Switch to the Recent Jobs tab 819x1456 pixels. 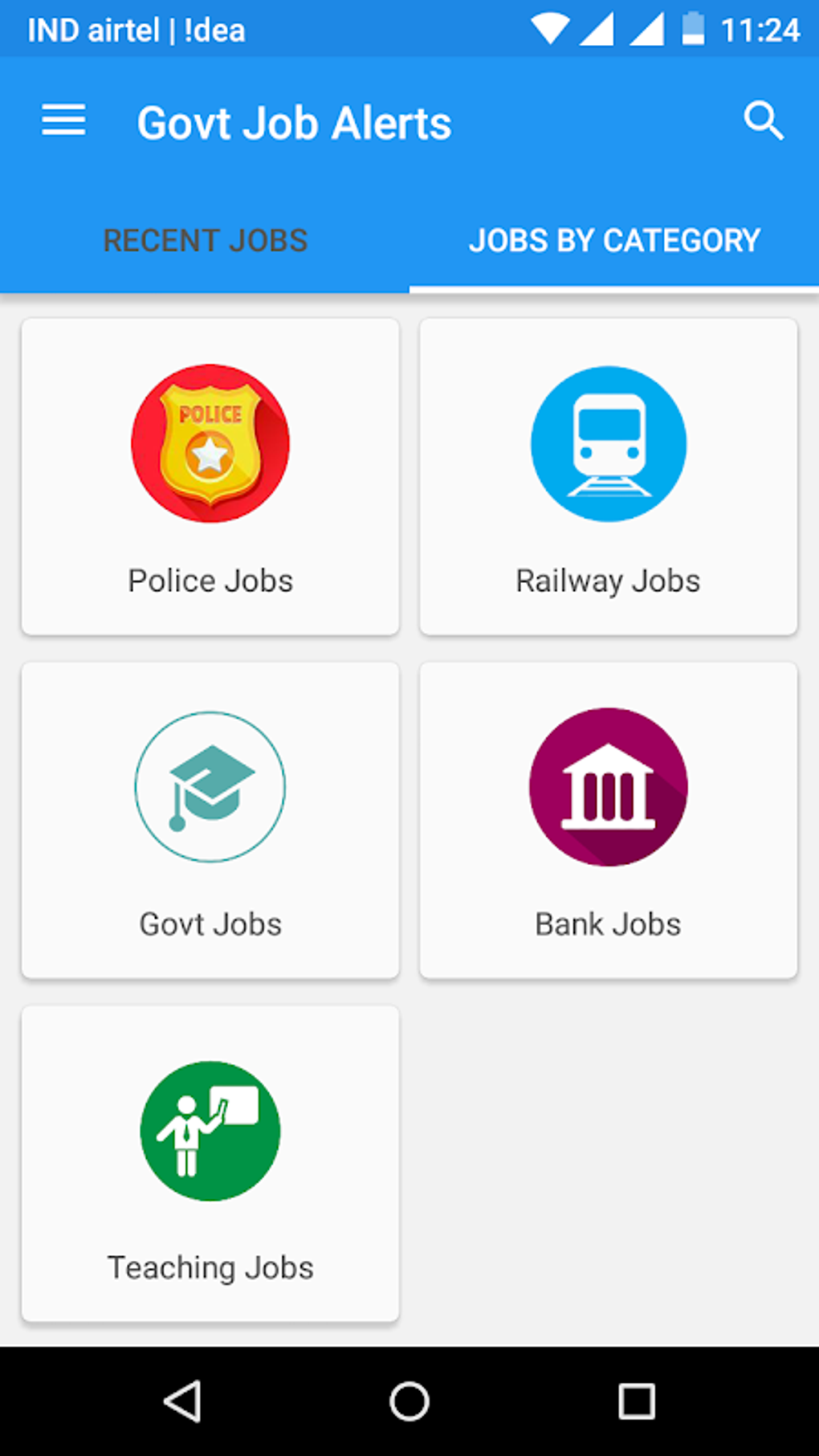(x=206, y=240)
